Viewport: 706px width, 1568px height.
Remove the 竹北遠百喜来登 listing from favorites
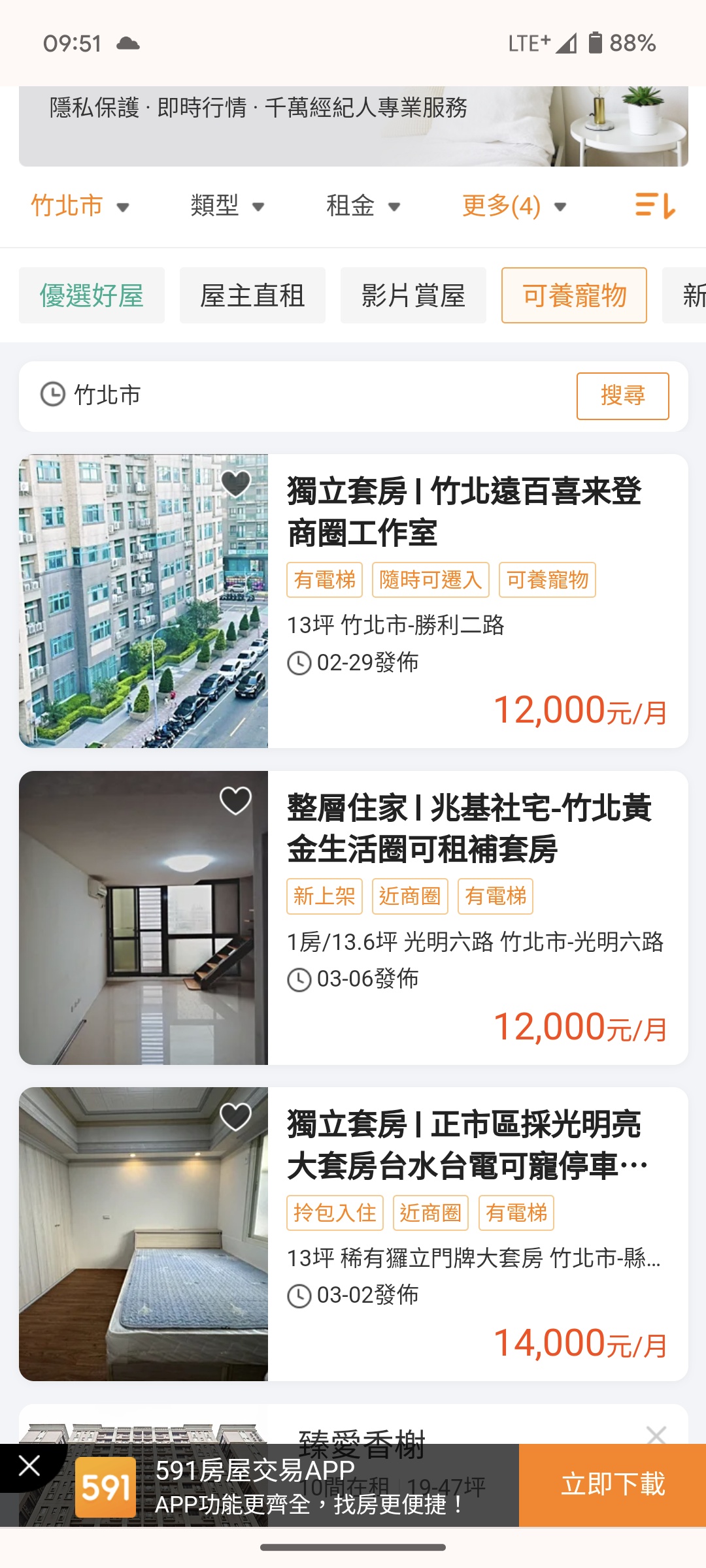coord(235,484)
